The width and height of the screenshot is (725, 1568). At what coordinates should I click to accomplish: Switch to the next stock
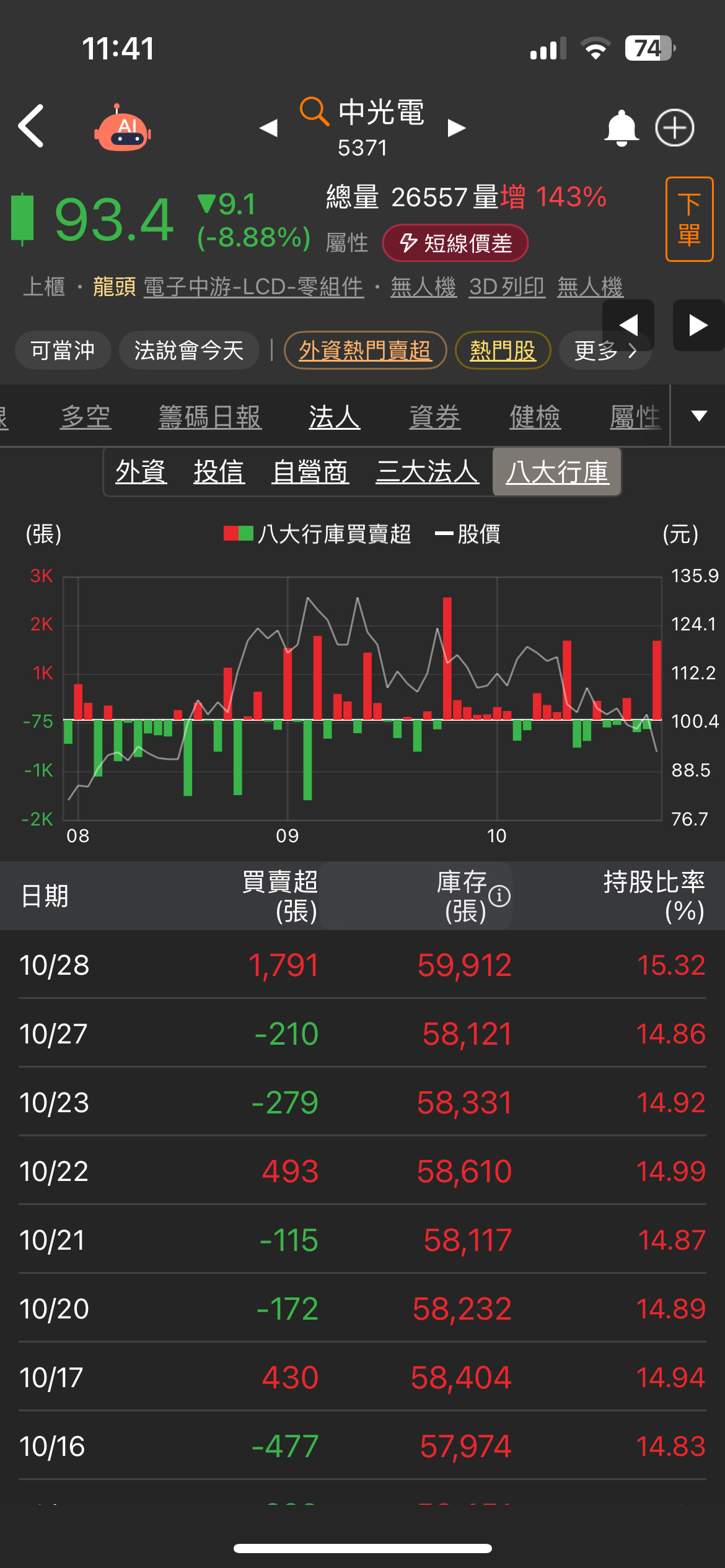pyautogui.click(x=457, y=128)
